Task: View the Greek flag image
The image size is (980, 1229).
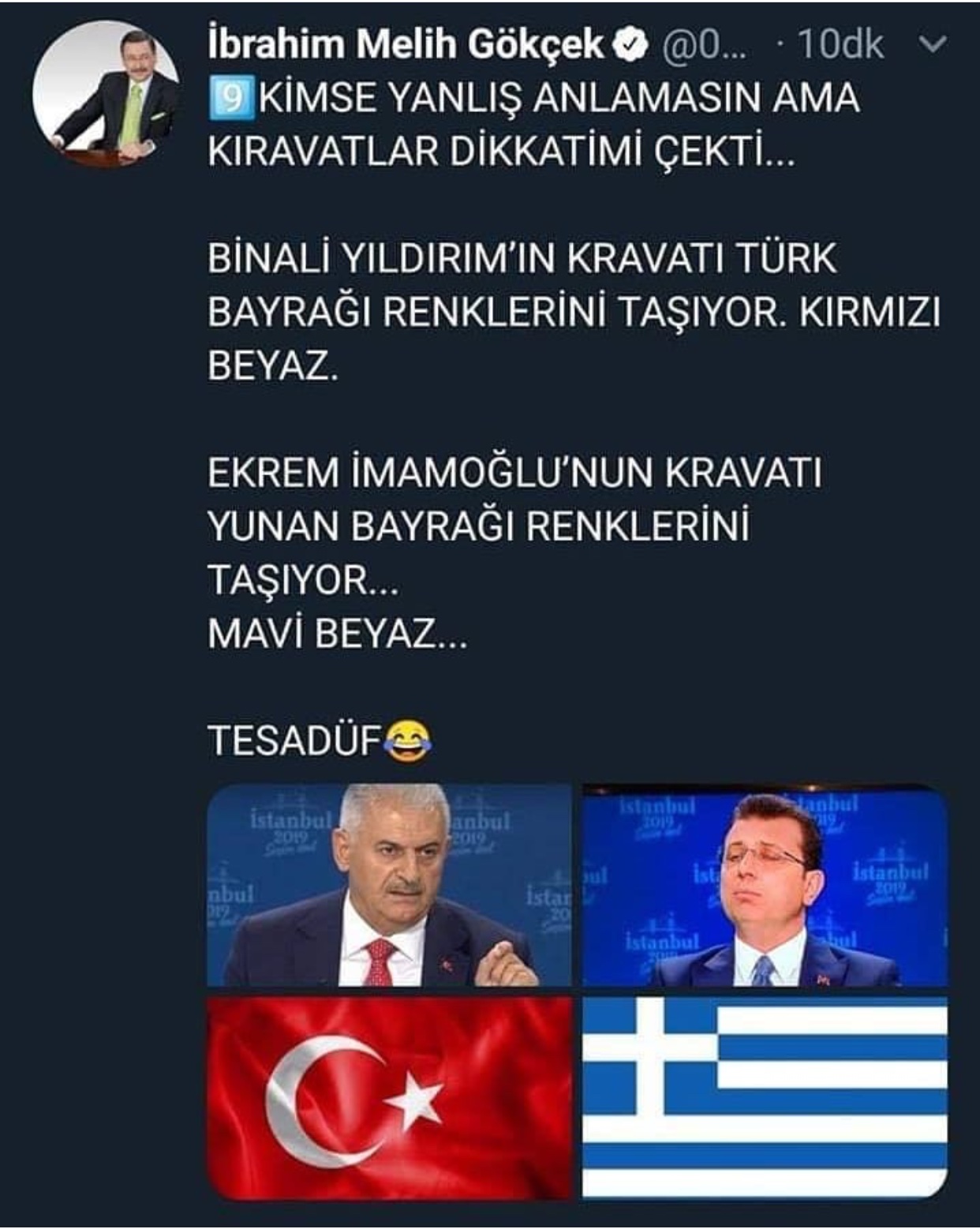Action: pos(765,1097)
